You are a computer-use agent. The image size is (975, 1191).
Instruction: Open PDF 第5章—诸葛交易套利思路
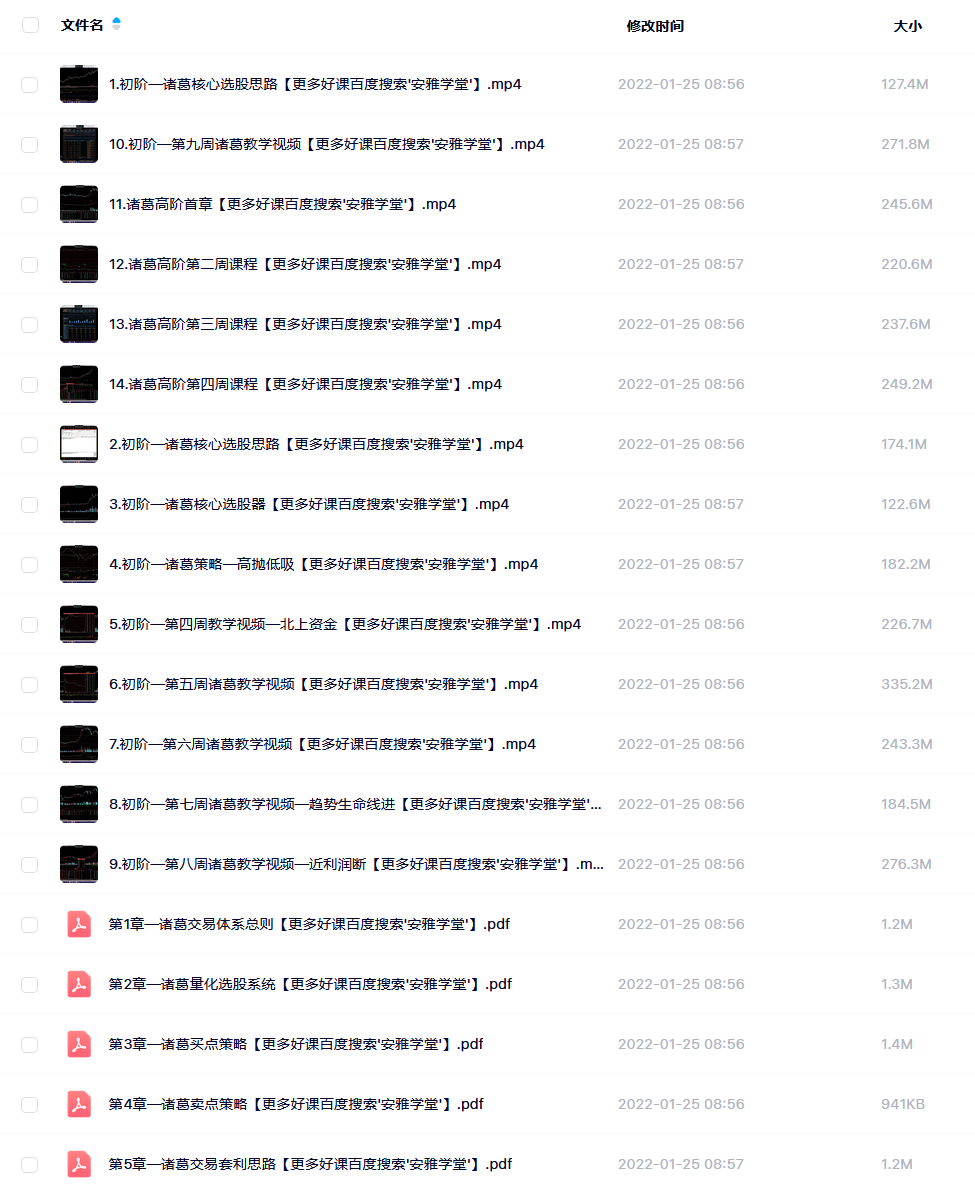pos(310,1164)
